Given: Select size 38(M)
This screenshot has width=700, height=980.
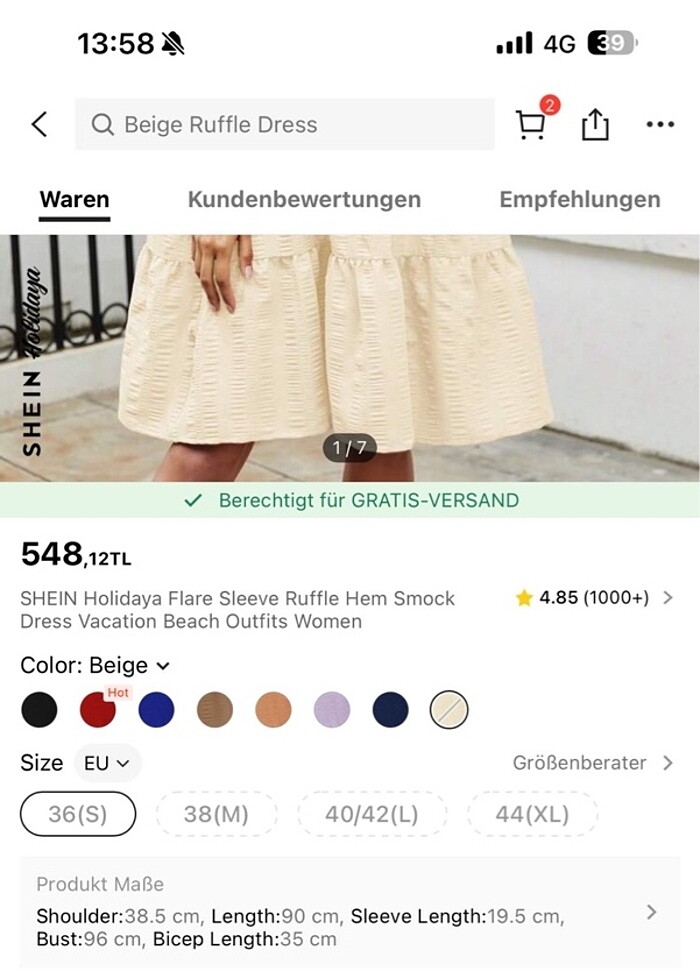Looking at the screenshot, I should click(x=216, y=814).
